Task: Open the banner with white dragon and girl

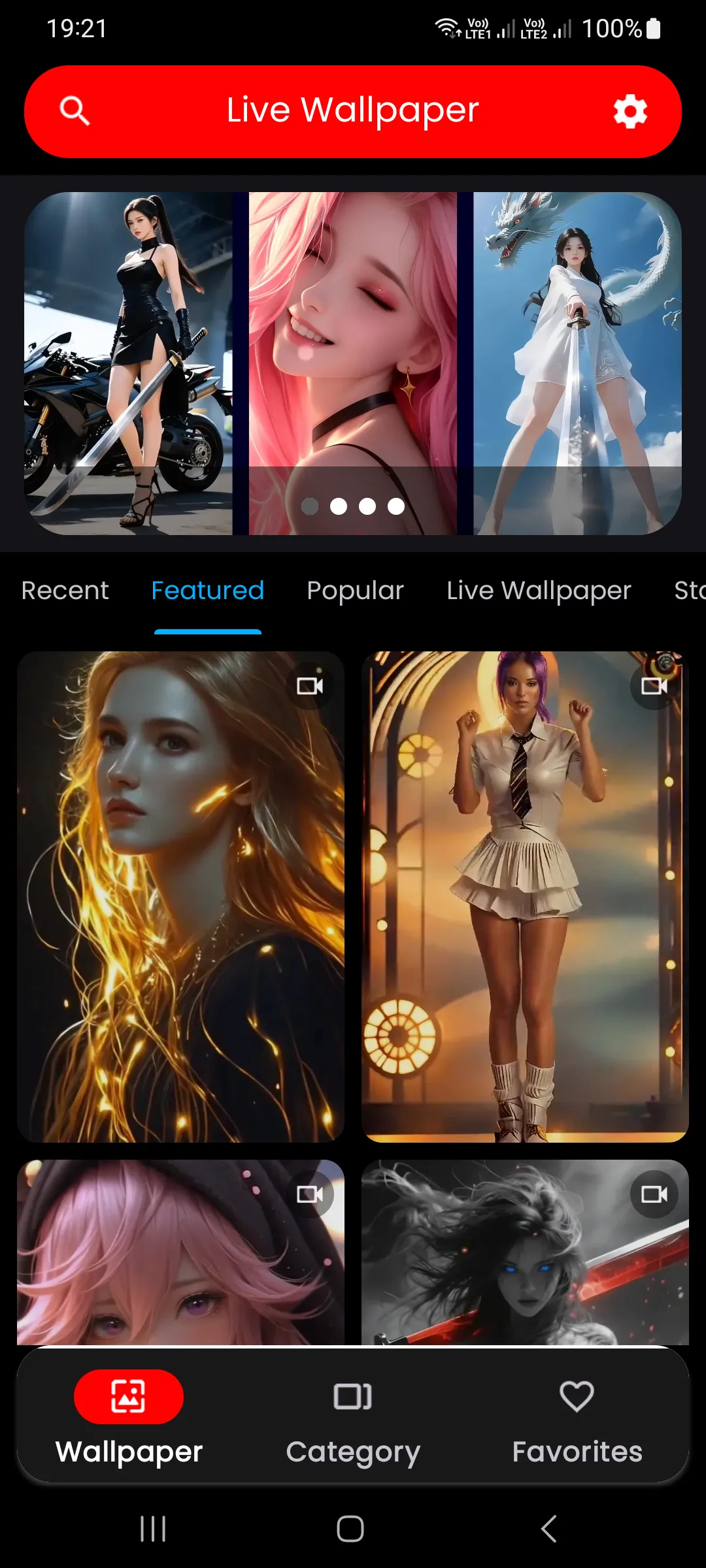Action: [x=577, y=363]
